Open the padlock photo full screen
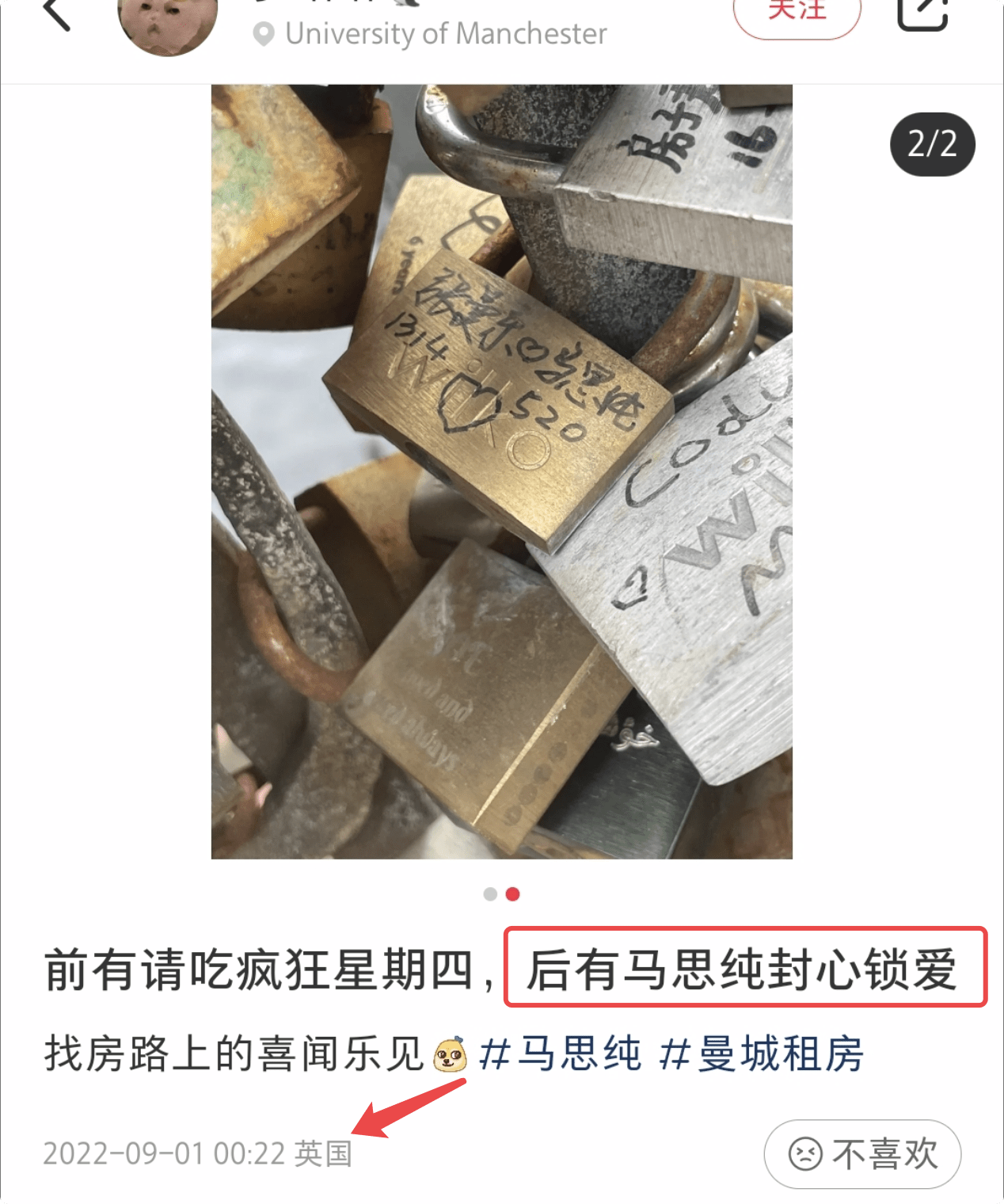The height and width of the screenshot is (1204, 1004). [501, 471]
